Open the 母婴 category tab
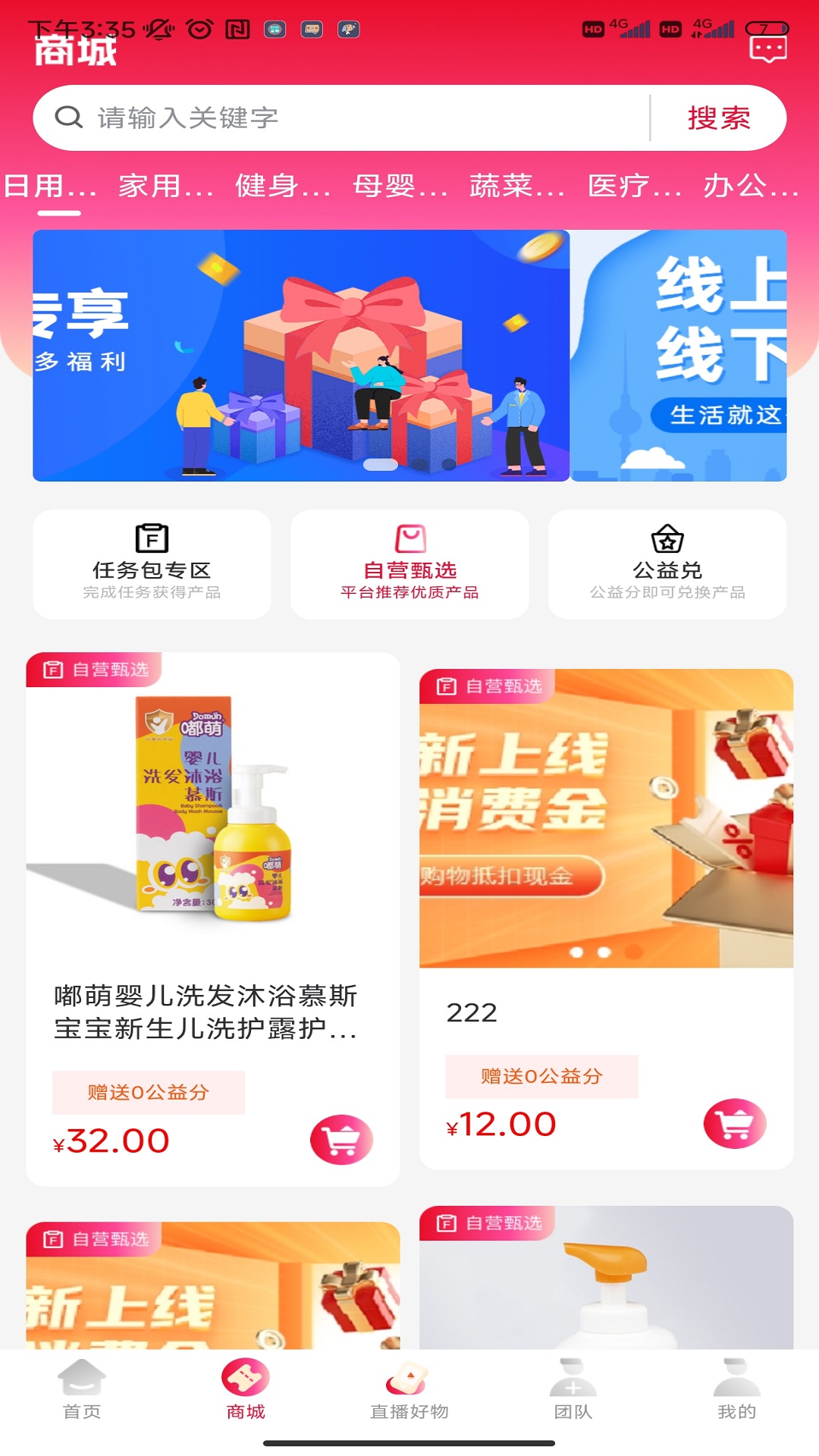 pyautogui.click(x=400, y=186)
